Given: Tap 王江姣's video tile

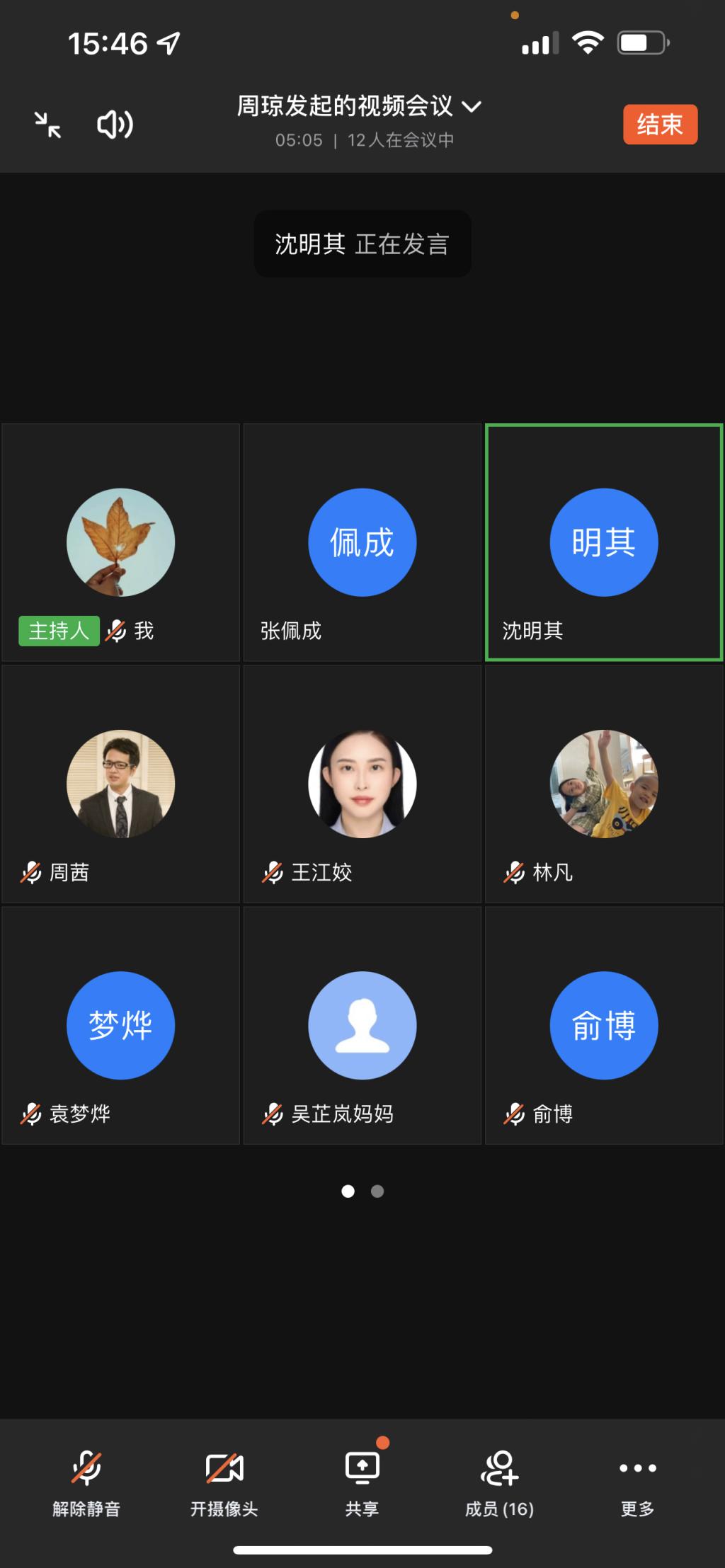Looking at the screenshot, I should 362,784.
